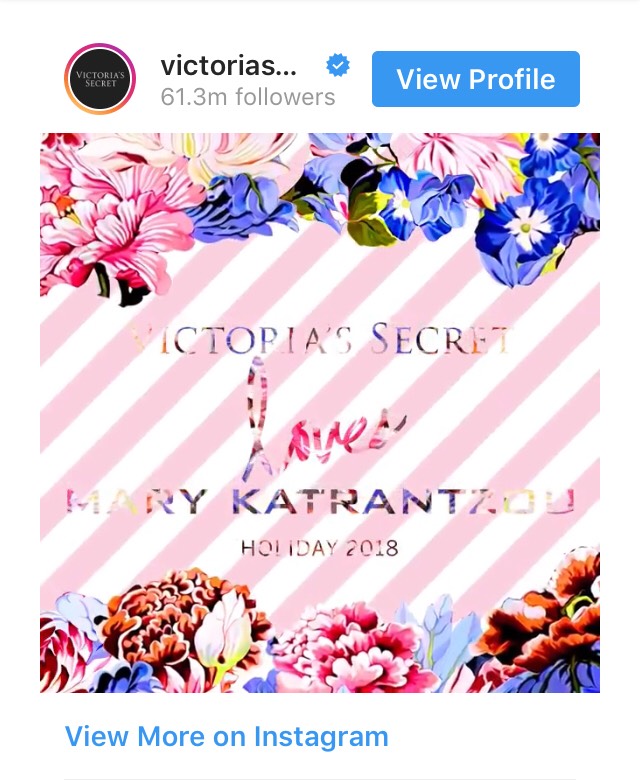
Task: Open the View More on Instagram link
Action: point(226,737)
